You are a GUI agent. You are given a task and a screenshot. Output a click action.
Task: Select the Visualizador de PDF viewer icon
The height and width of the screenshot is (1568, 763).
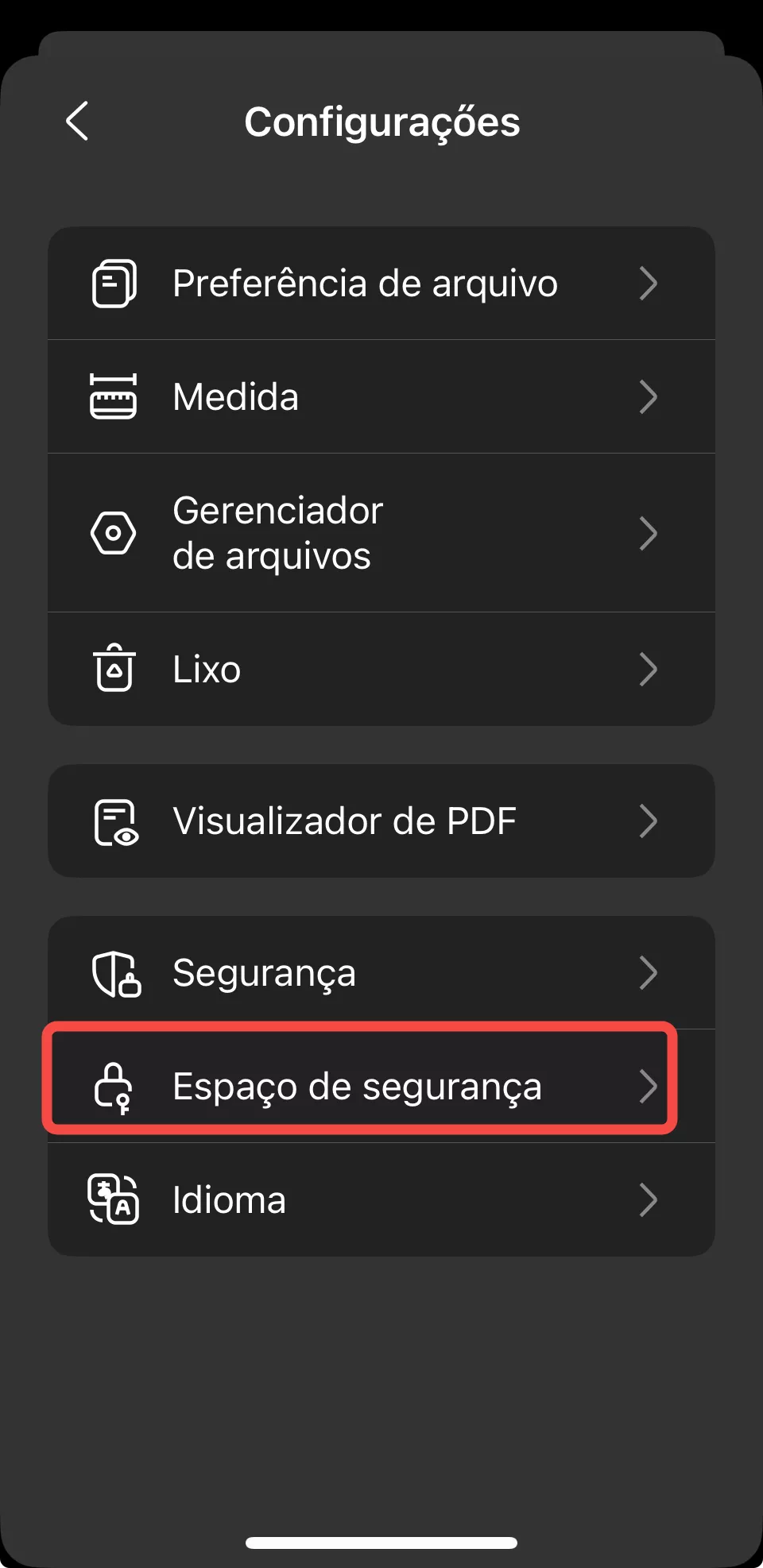tap(114, 821)
